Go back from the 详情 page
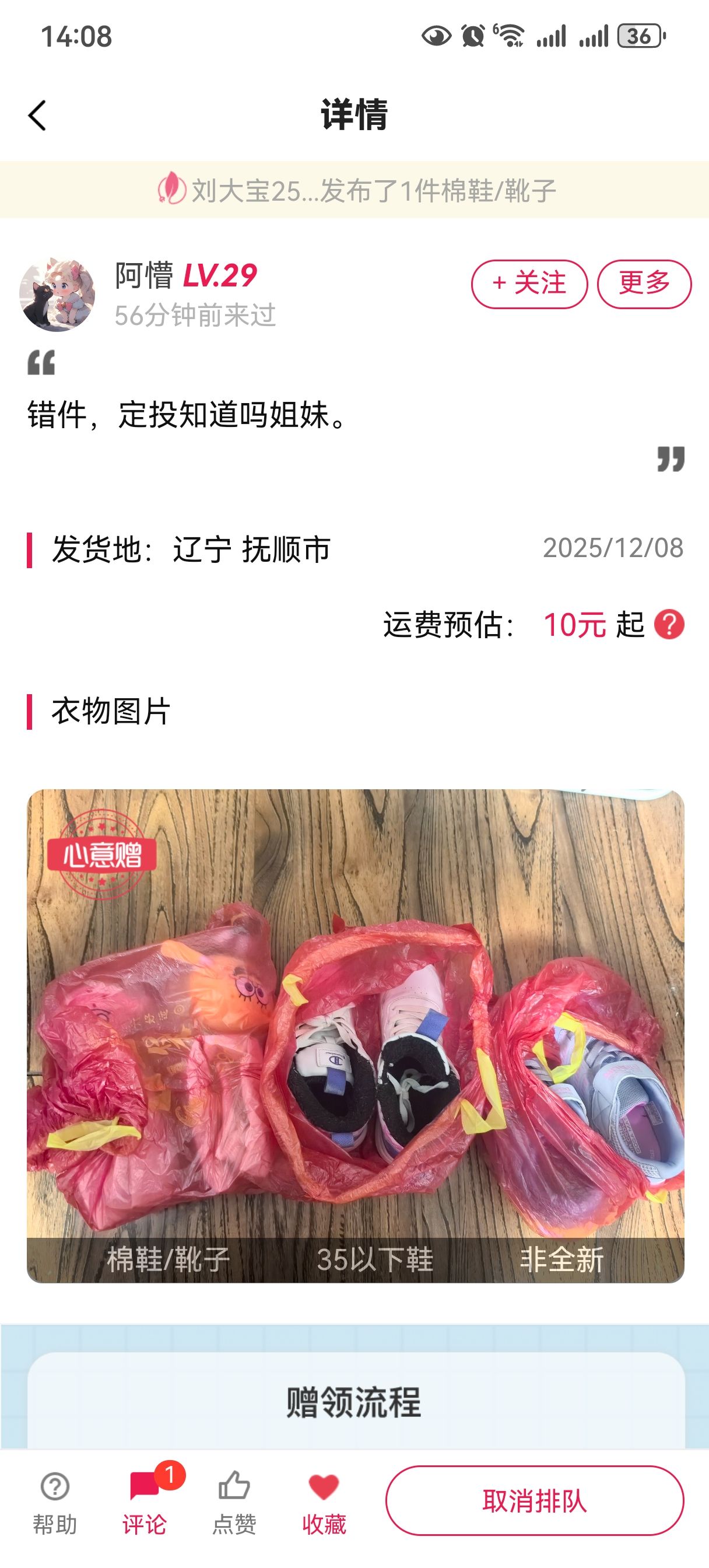Viewport: 709px width, 1568px height. pyautogui.click(x=37, y=115)
